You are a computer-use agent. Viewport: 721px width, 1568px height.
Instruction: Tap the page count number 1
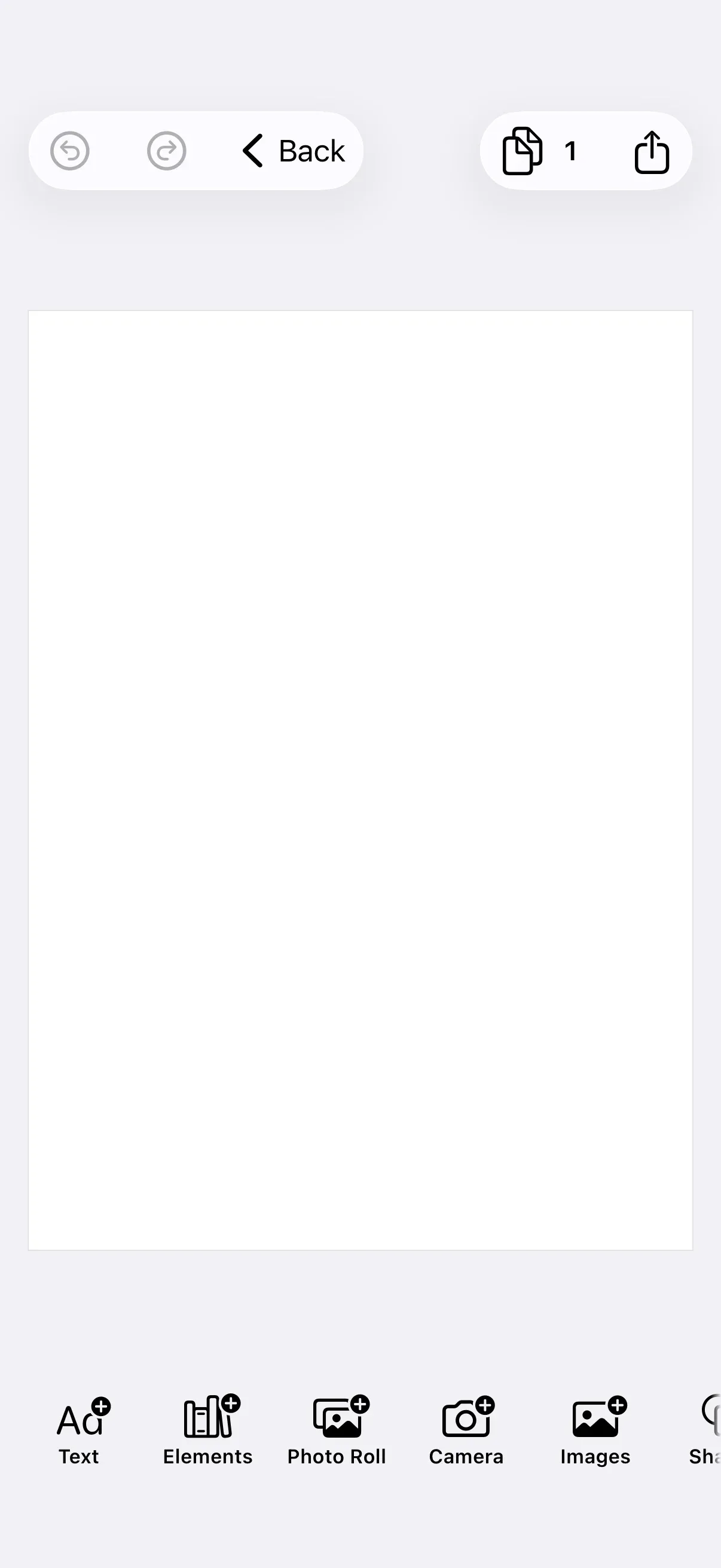pyautogui.click(x=571, y=151)
